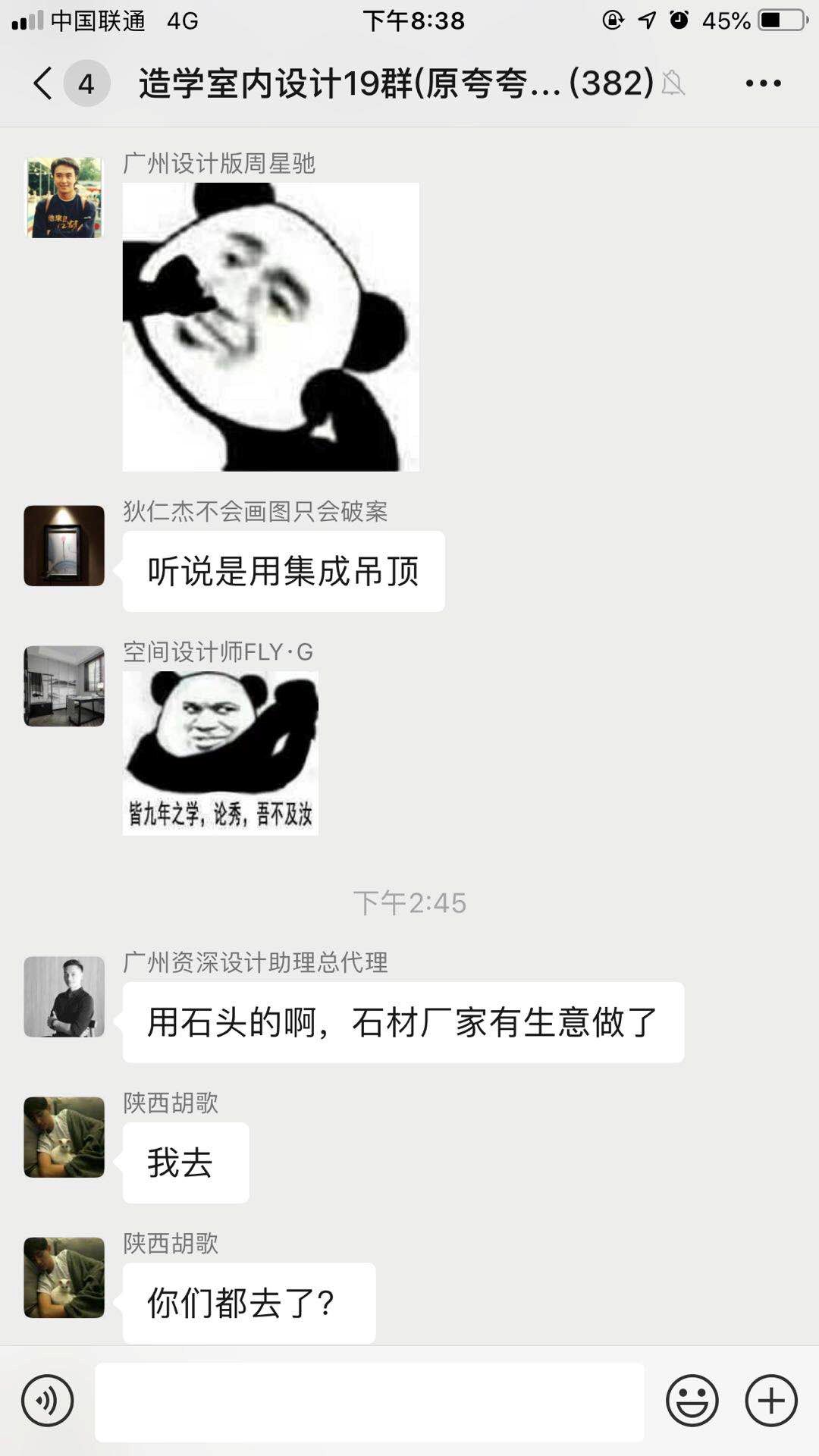
Task: View 广州设计版周星驰's profile picture
Action: [64, 197]
